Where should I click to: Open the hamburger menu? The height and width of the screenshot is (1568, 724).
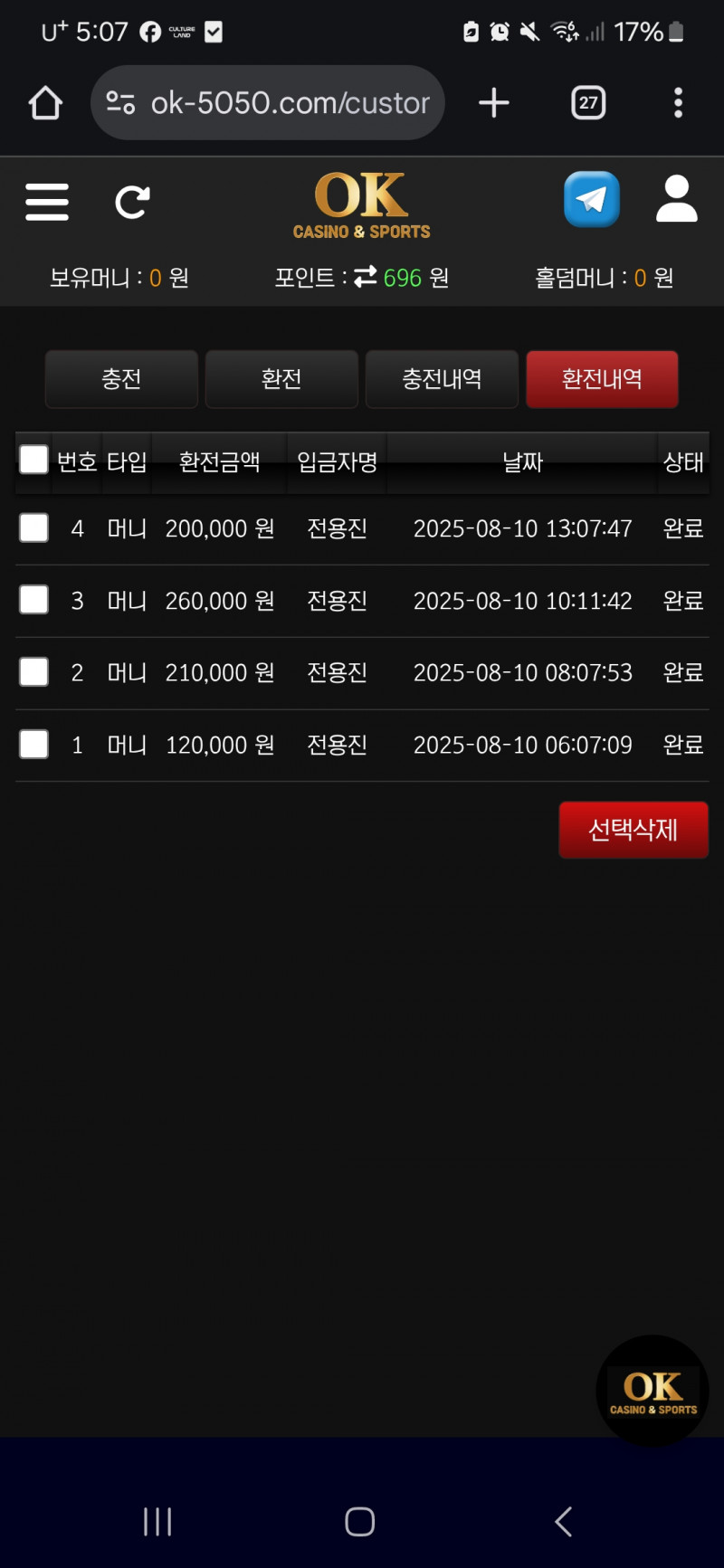47,202
